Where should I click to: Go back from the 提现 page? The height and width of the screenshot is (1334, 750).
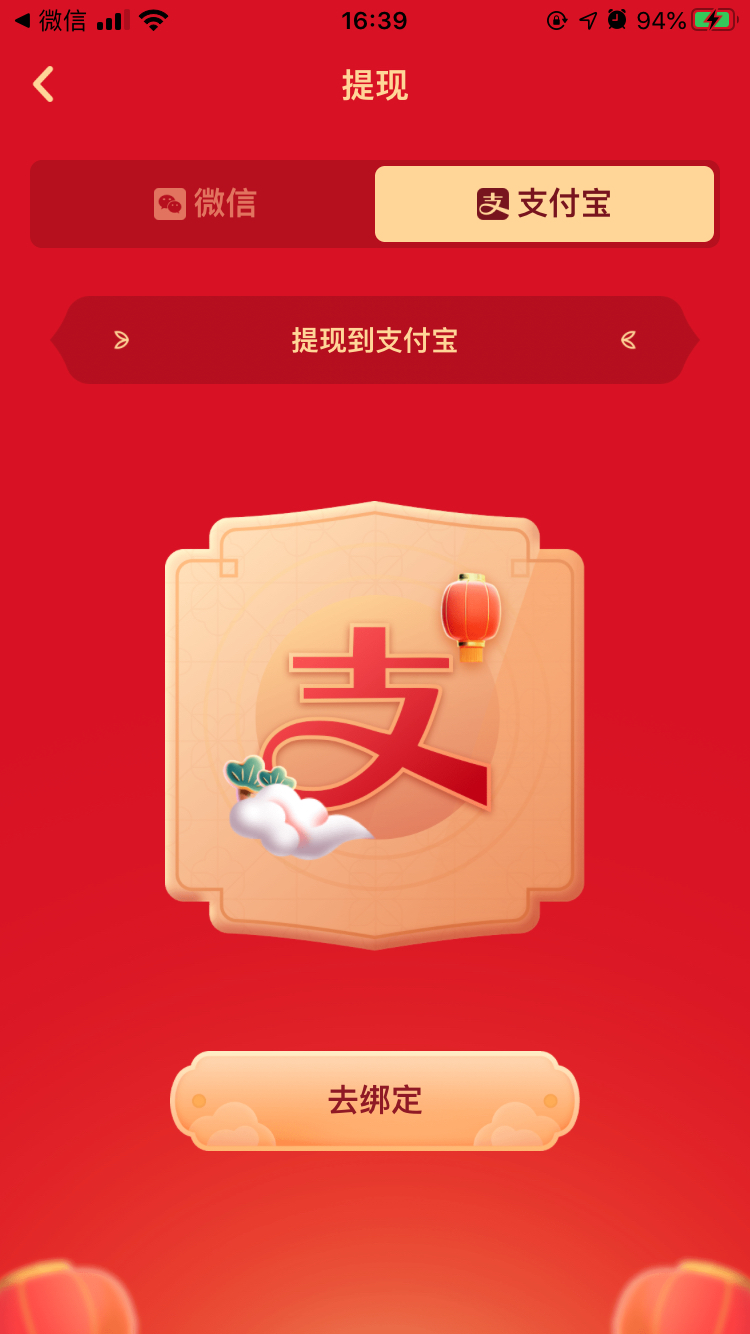[x=43, y=85]
